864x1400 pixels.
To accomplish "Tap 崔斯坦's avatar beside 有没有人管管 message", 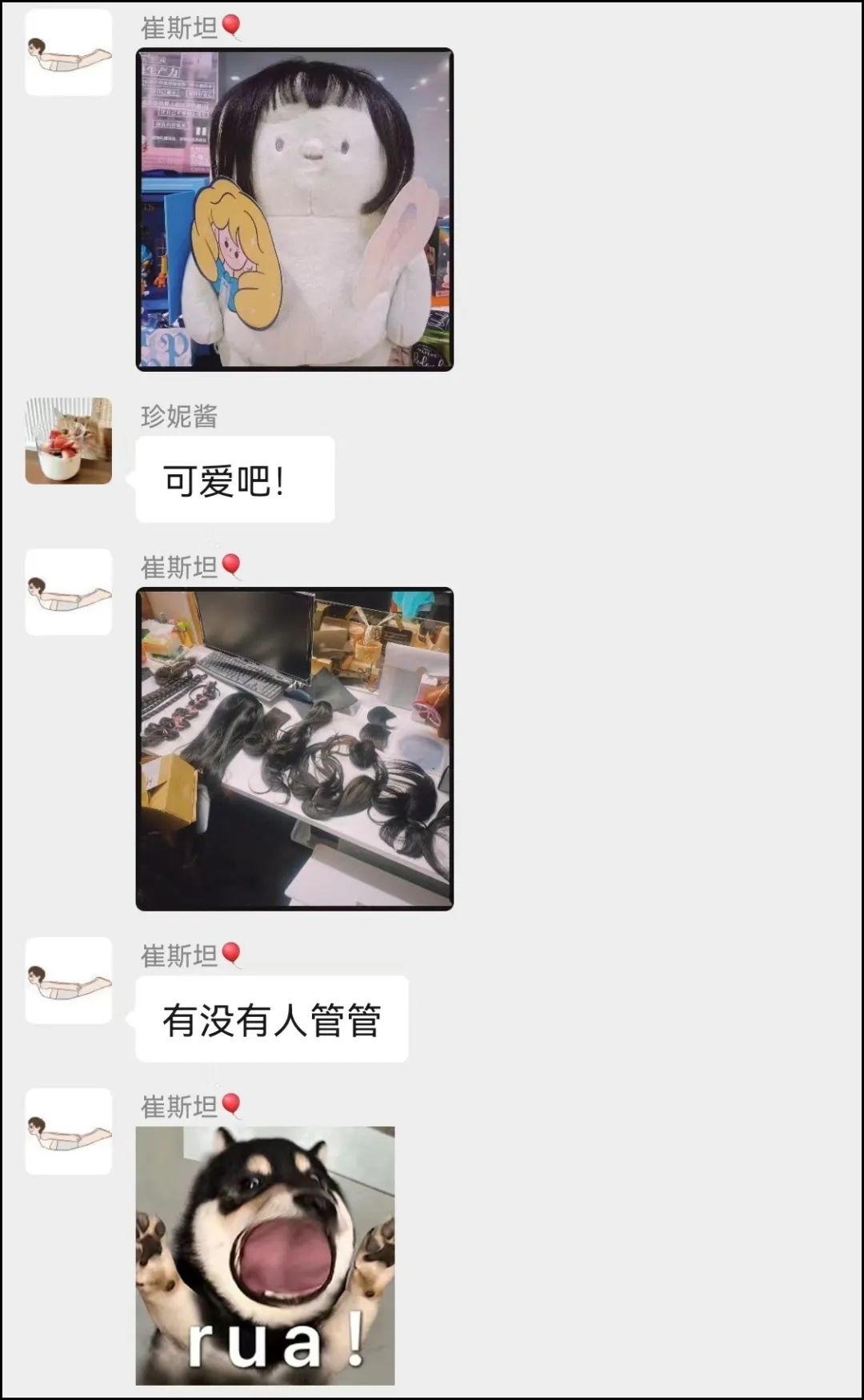I will [69, 980].
